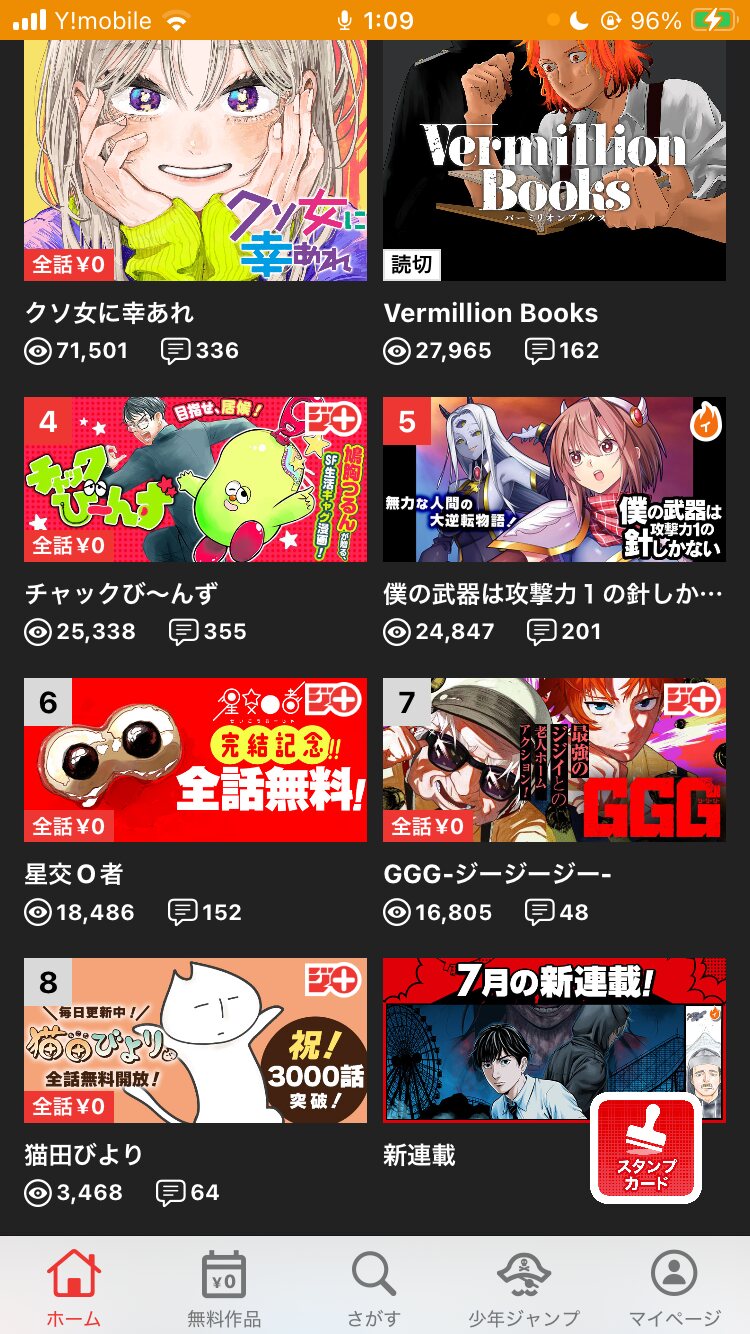Viewport: 750px width, 1334px height.
Task: Open the GGG-ジージージー- manga
Action: pos(554,760)
